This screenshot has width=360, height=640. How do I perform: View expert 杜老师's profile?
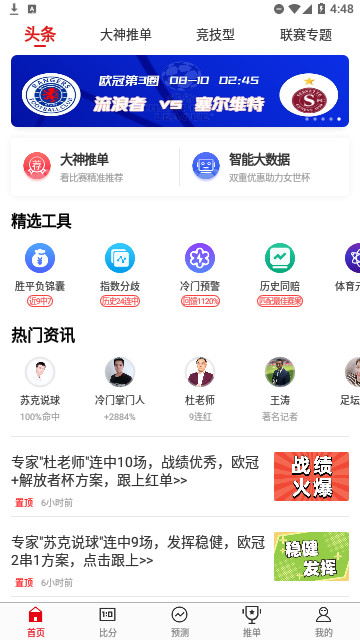pyautogui.click(x=200, y=389)
